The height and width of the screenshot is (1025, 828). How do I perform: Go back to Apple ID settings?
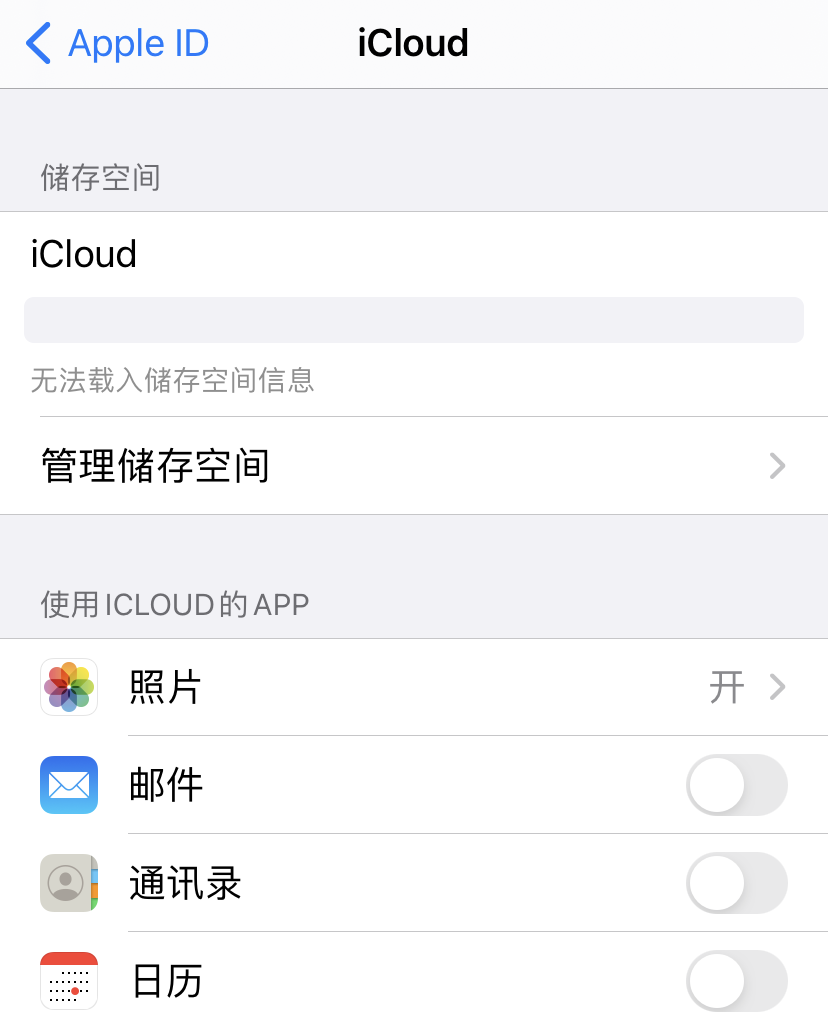118,44
